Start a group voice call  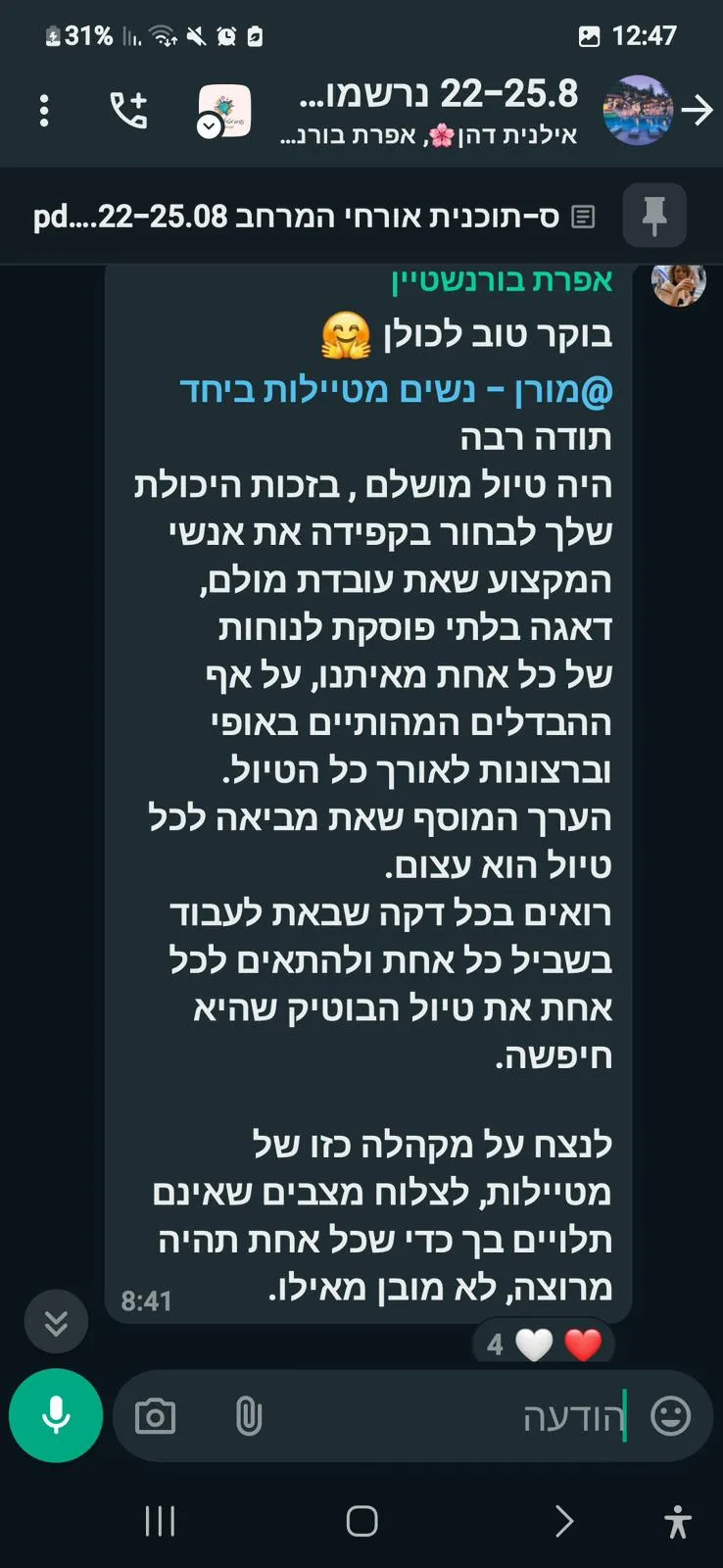(x=128, y=111)
